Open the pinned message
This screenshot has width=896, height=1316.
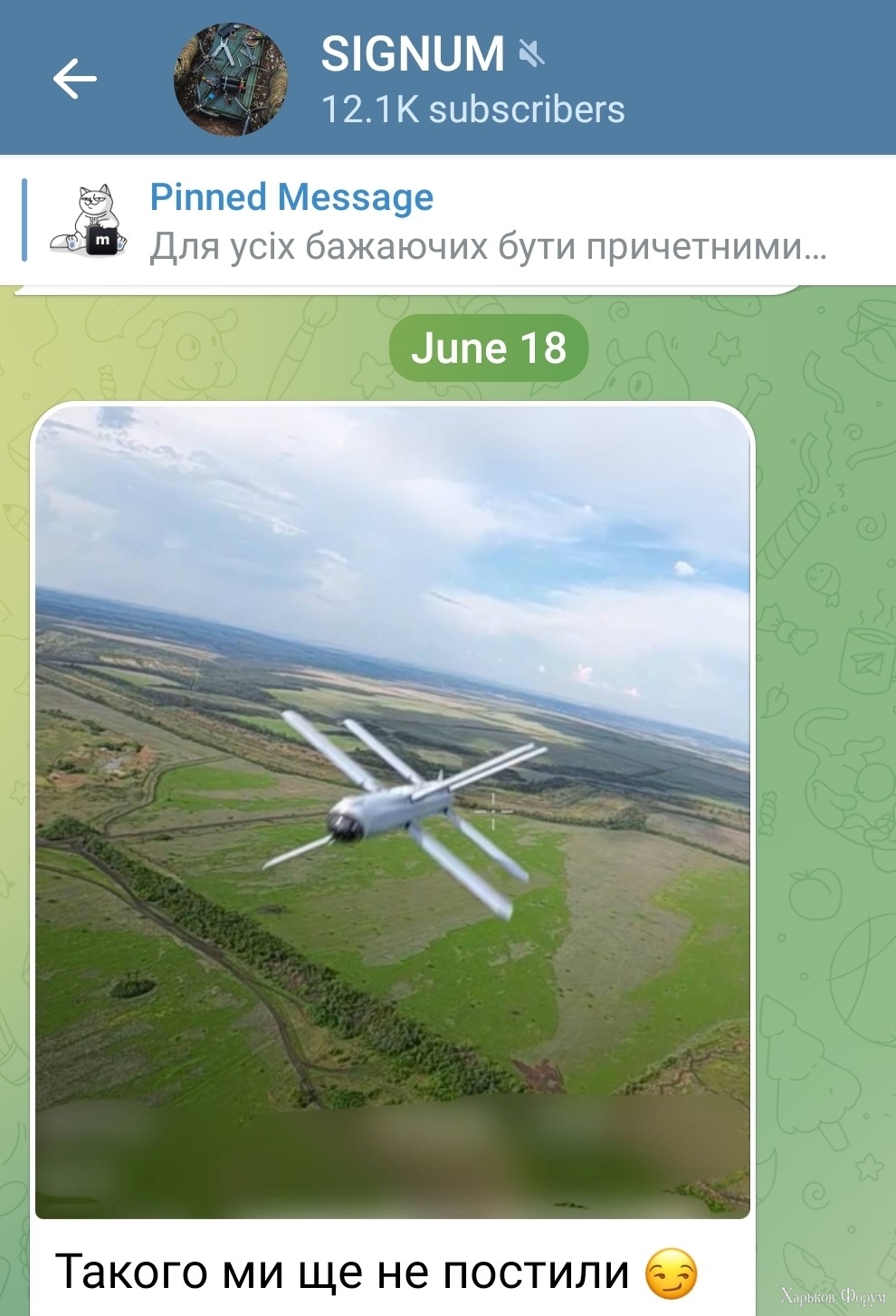487,222
